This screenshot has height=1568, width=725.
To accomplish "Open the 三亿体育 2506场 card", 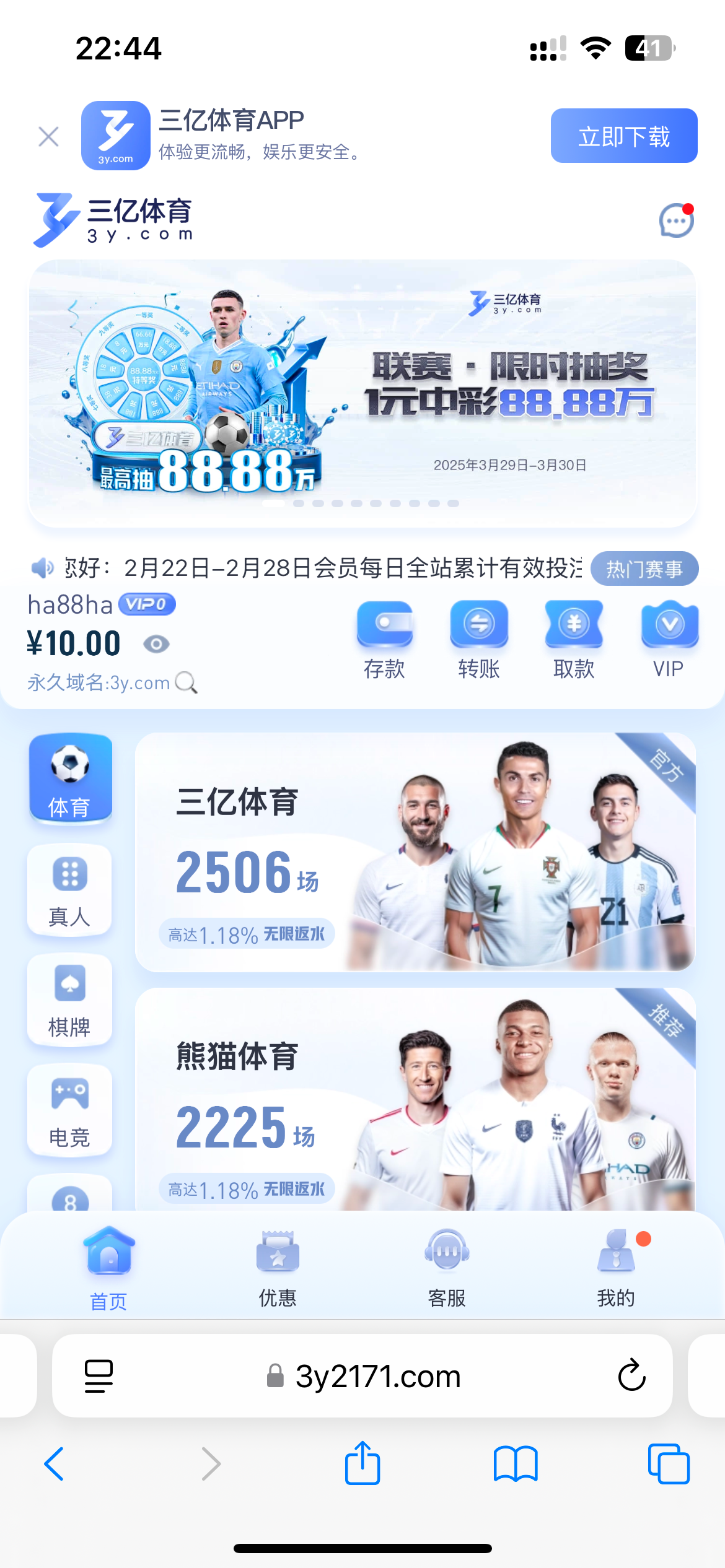I will (x=415, y=852).
